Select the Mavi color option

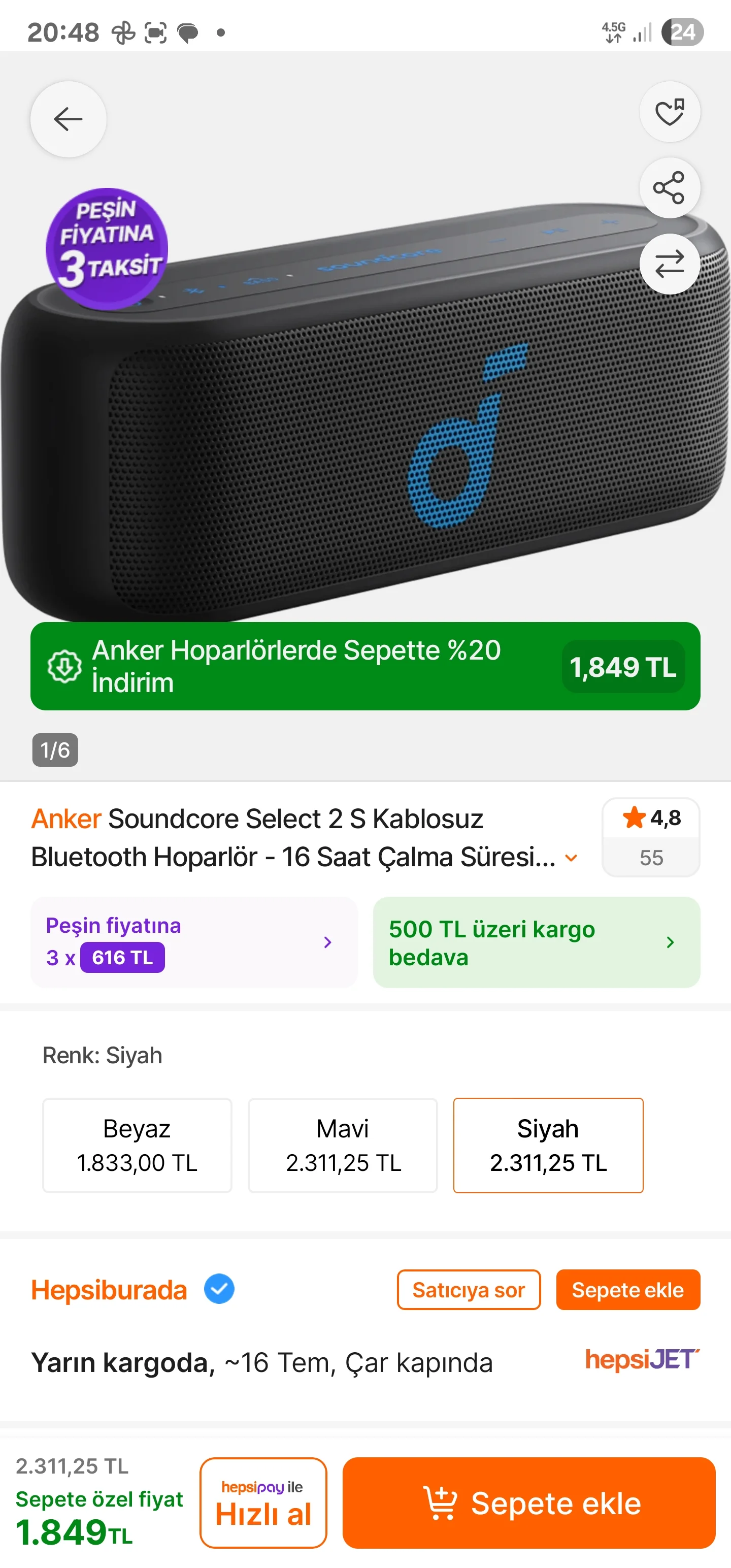[343, 1145]
